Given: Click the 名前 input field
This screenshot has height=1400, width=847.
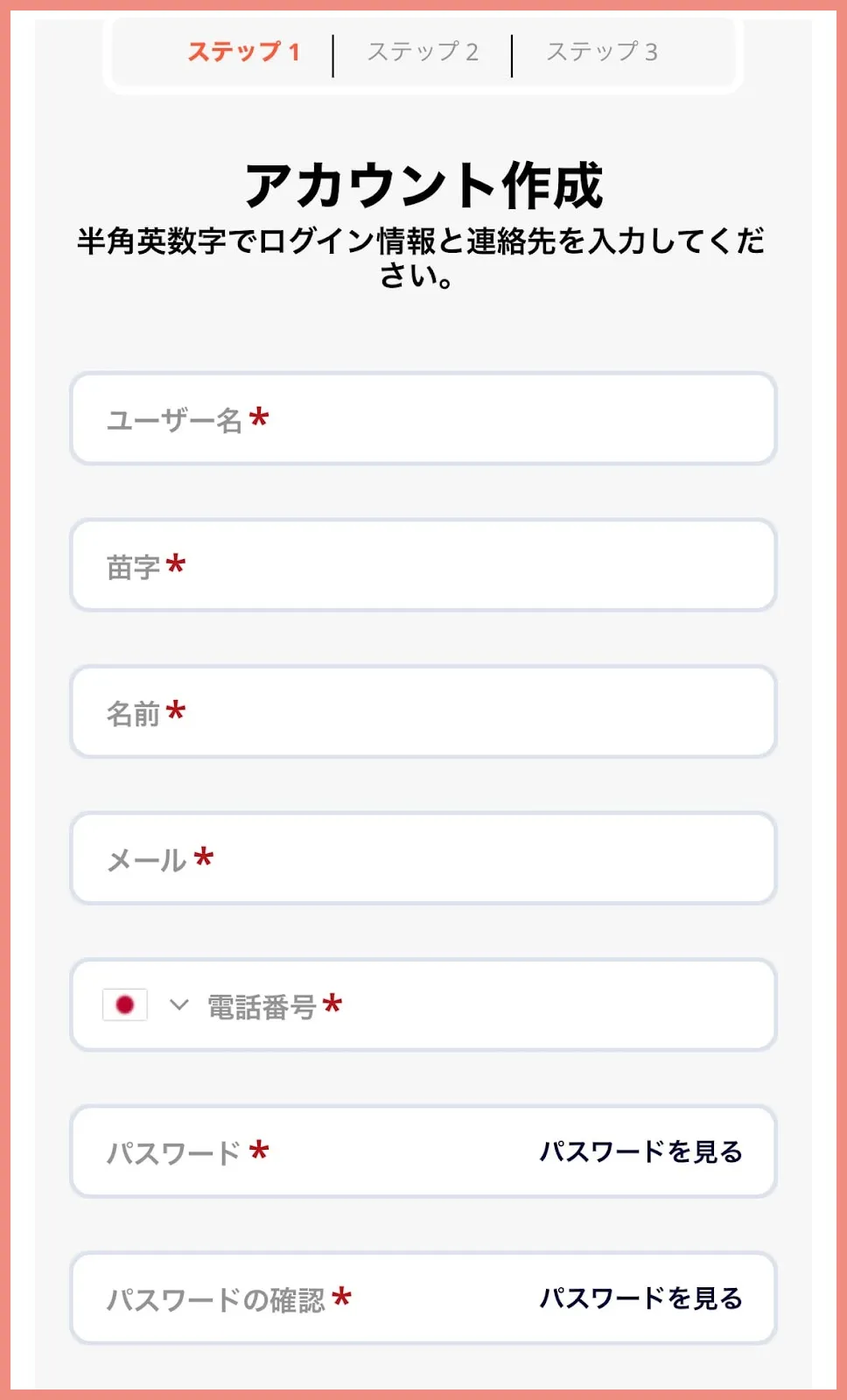Looking at the screenshot, I should (x=423, y=712).
